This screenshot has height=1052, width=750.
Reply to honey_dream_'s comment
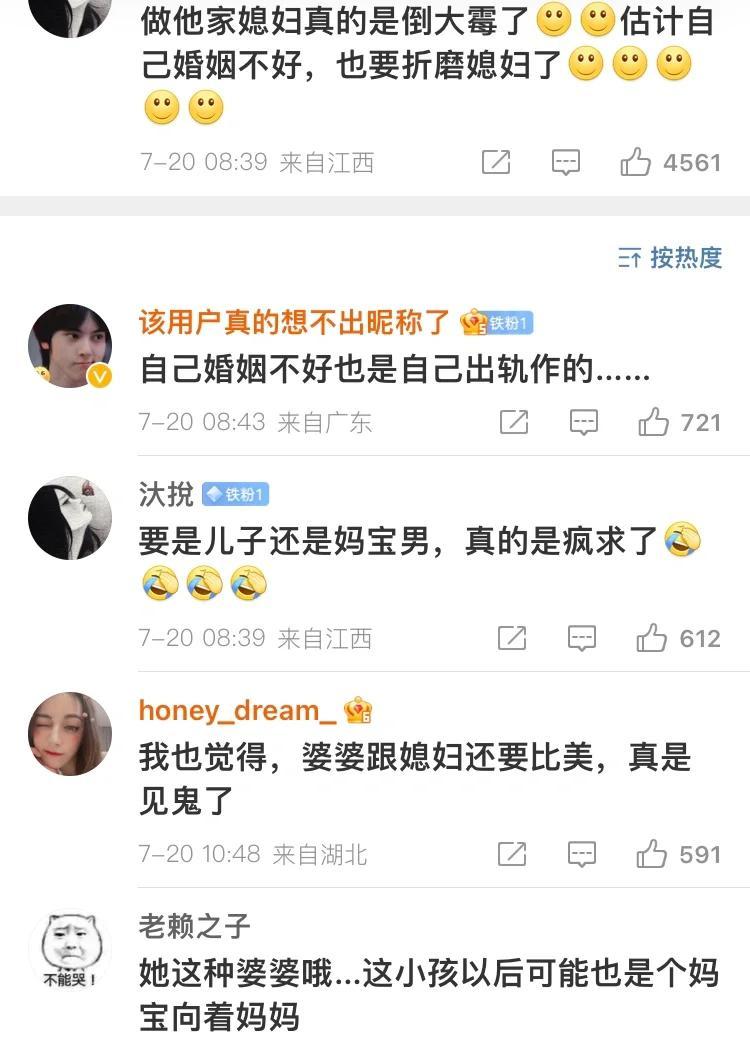click(582, 855)
